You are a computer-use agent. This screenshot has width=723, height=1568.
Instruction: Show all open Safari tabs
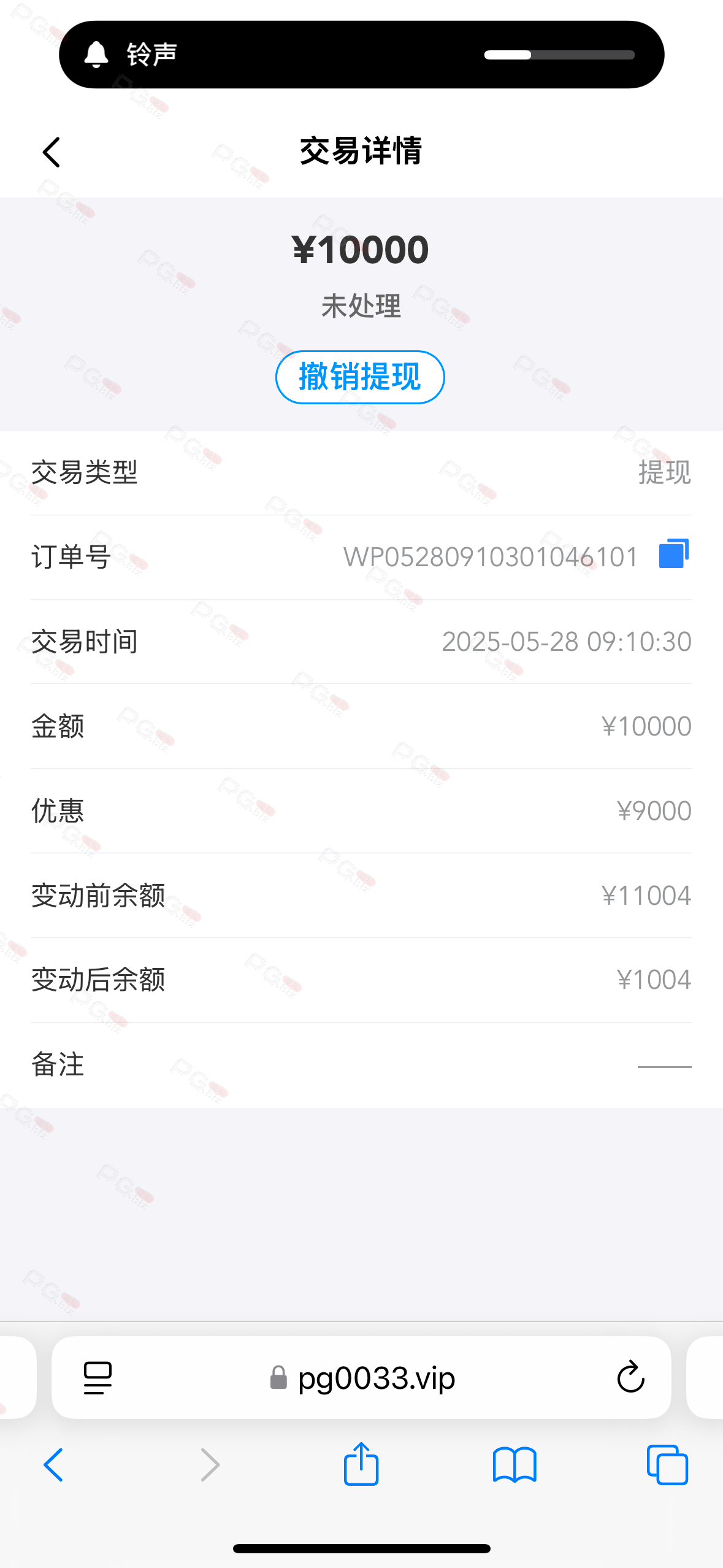667,1465
